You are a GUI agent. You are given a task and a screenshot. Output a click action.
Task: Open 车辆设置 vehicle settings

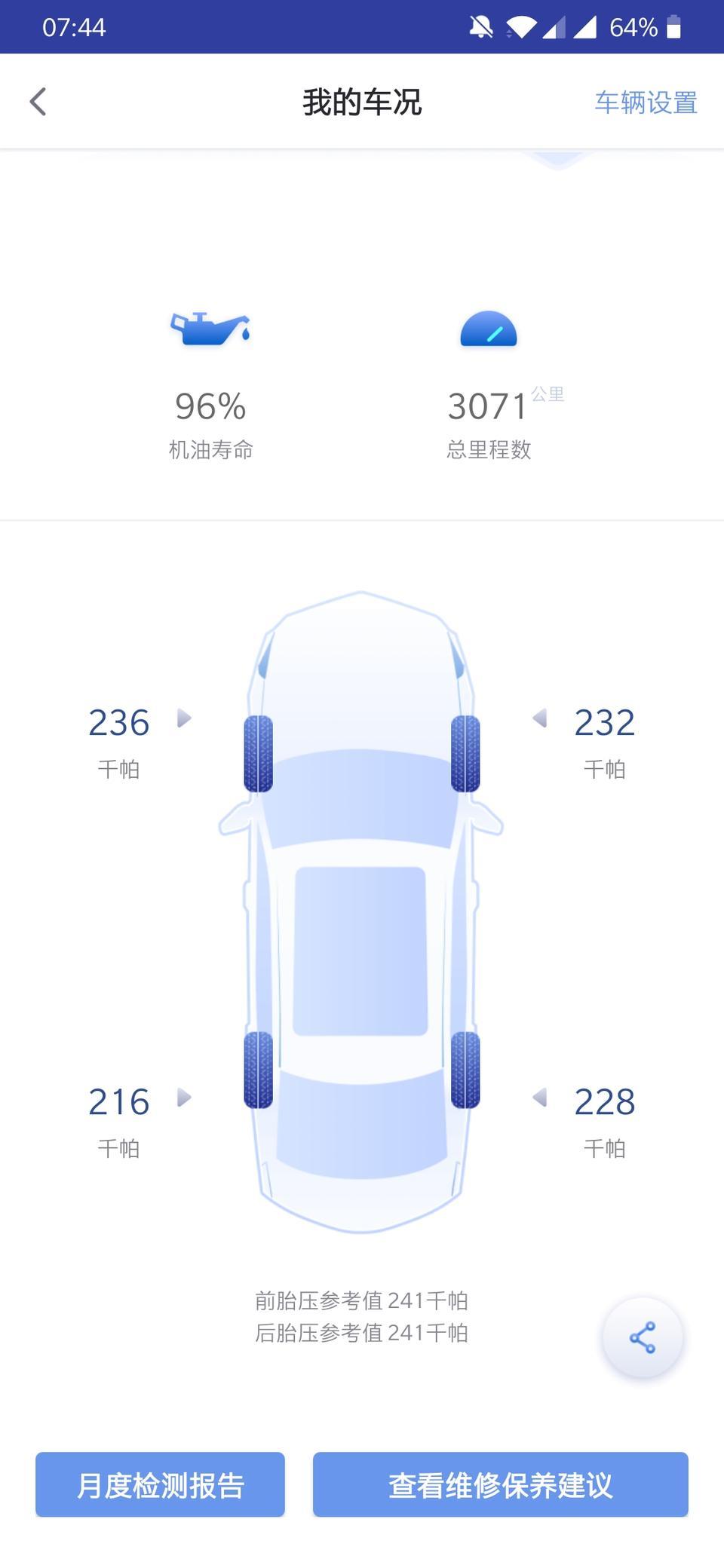click(x=646, y=103)
